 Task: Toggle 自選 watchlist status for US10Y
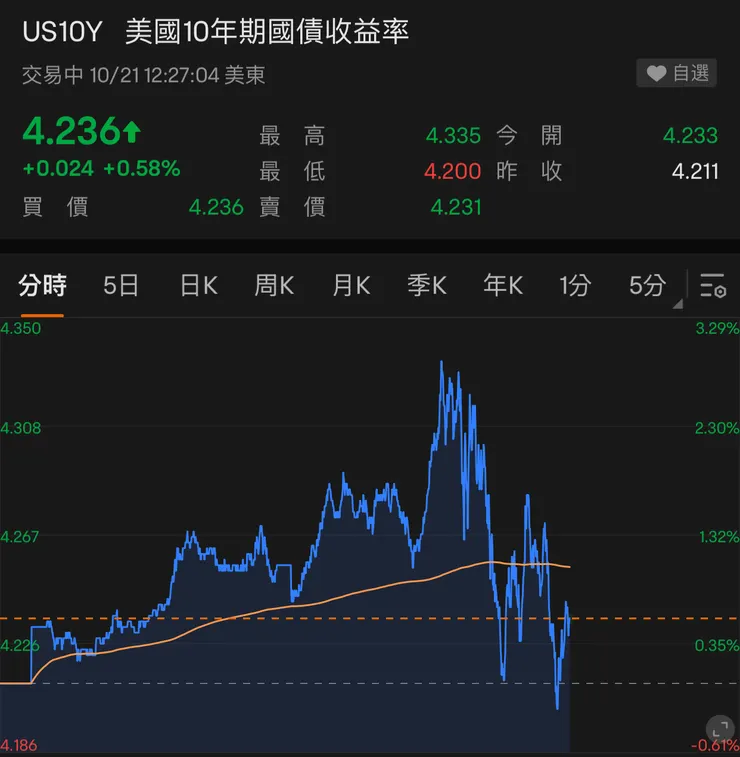click(x=677, y=73)
